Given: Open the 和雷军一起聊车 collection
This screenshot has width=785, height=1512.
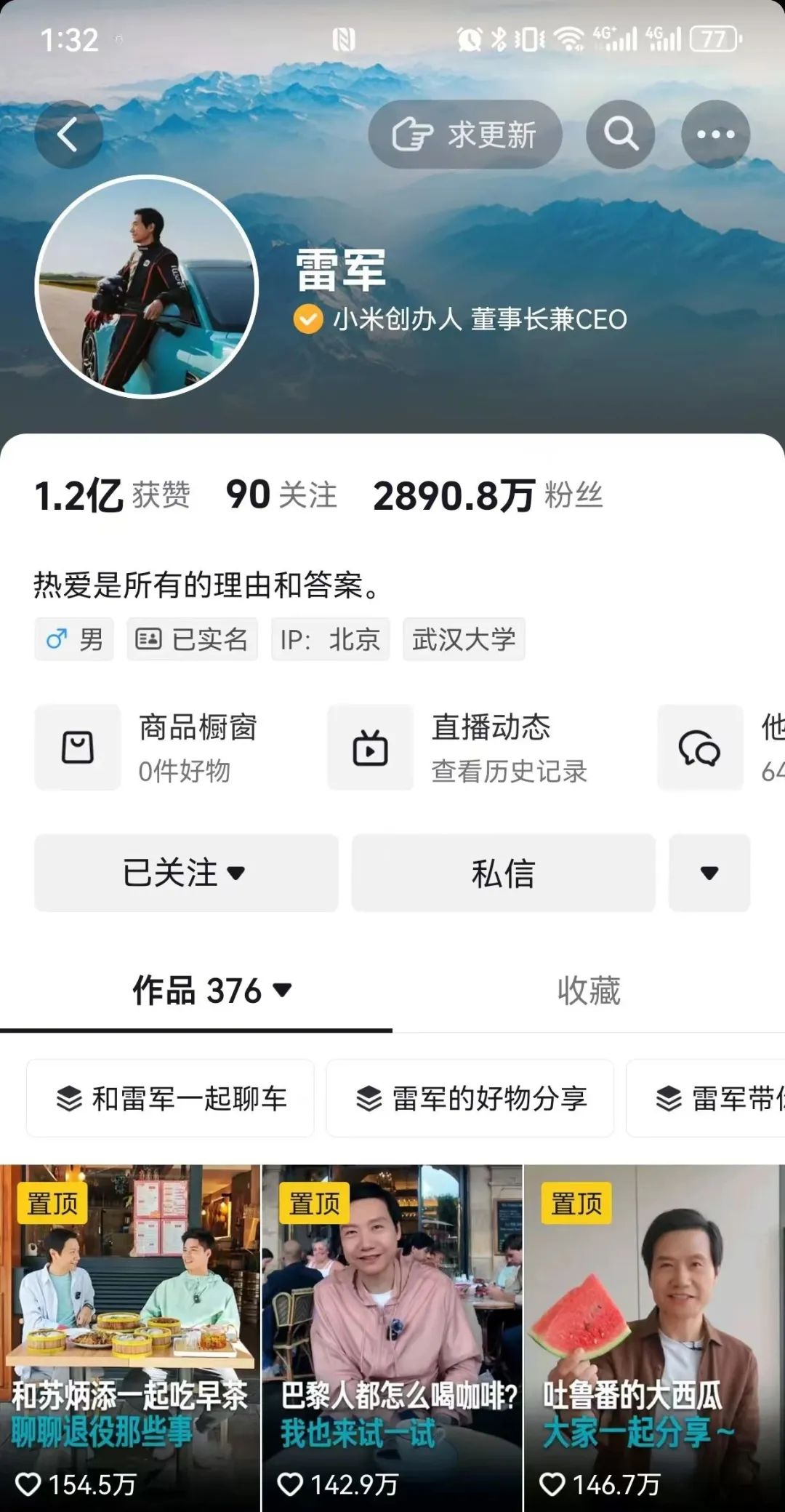Looking at the screenshot, I should (x=170, y=1098).
